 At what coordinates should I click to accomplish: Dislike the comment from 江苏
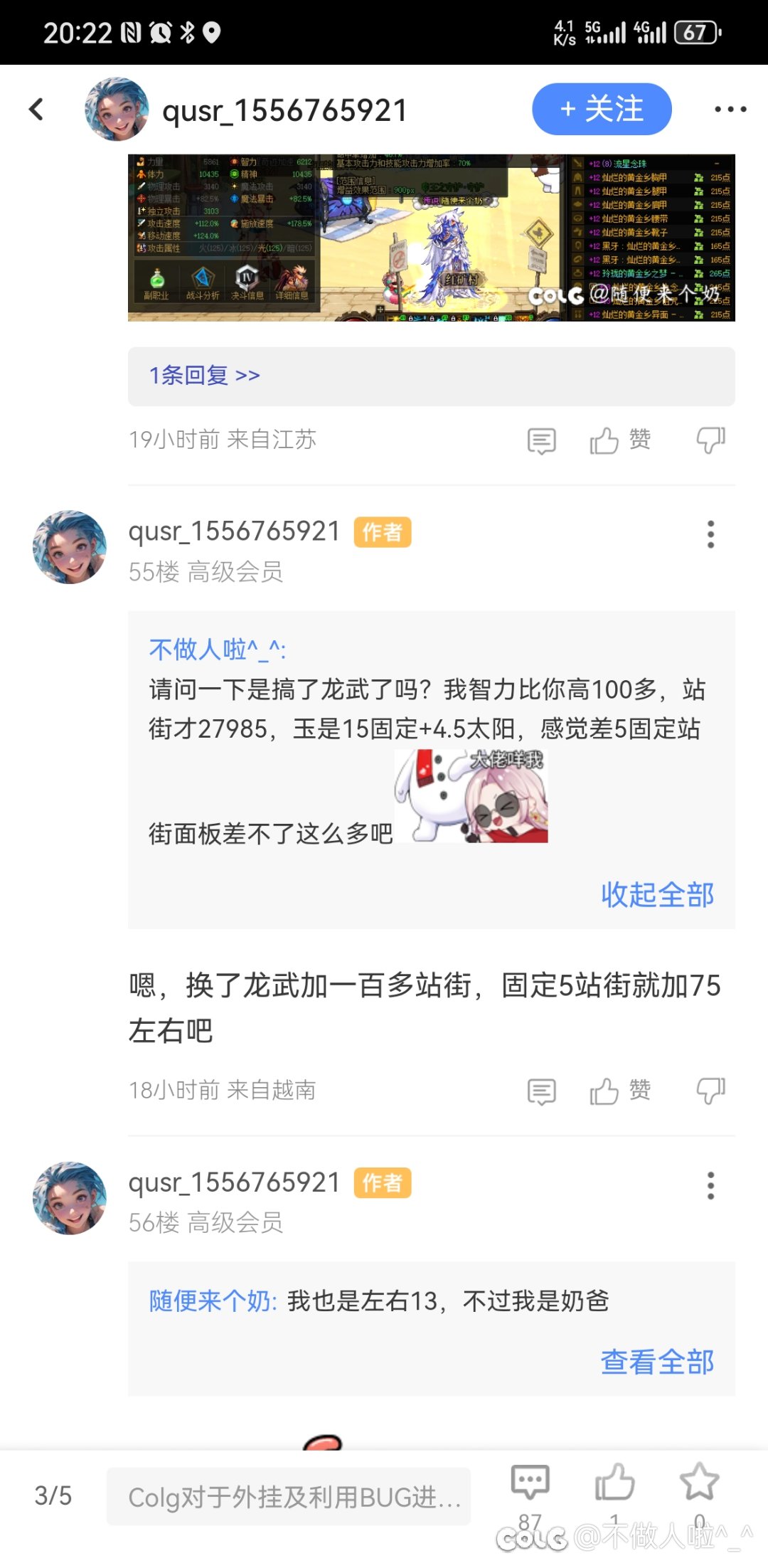click(710, 440)
